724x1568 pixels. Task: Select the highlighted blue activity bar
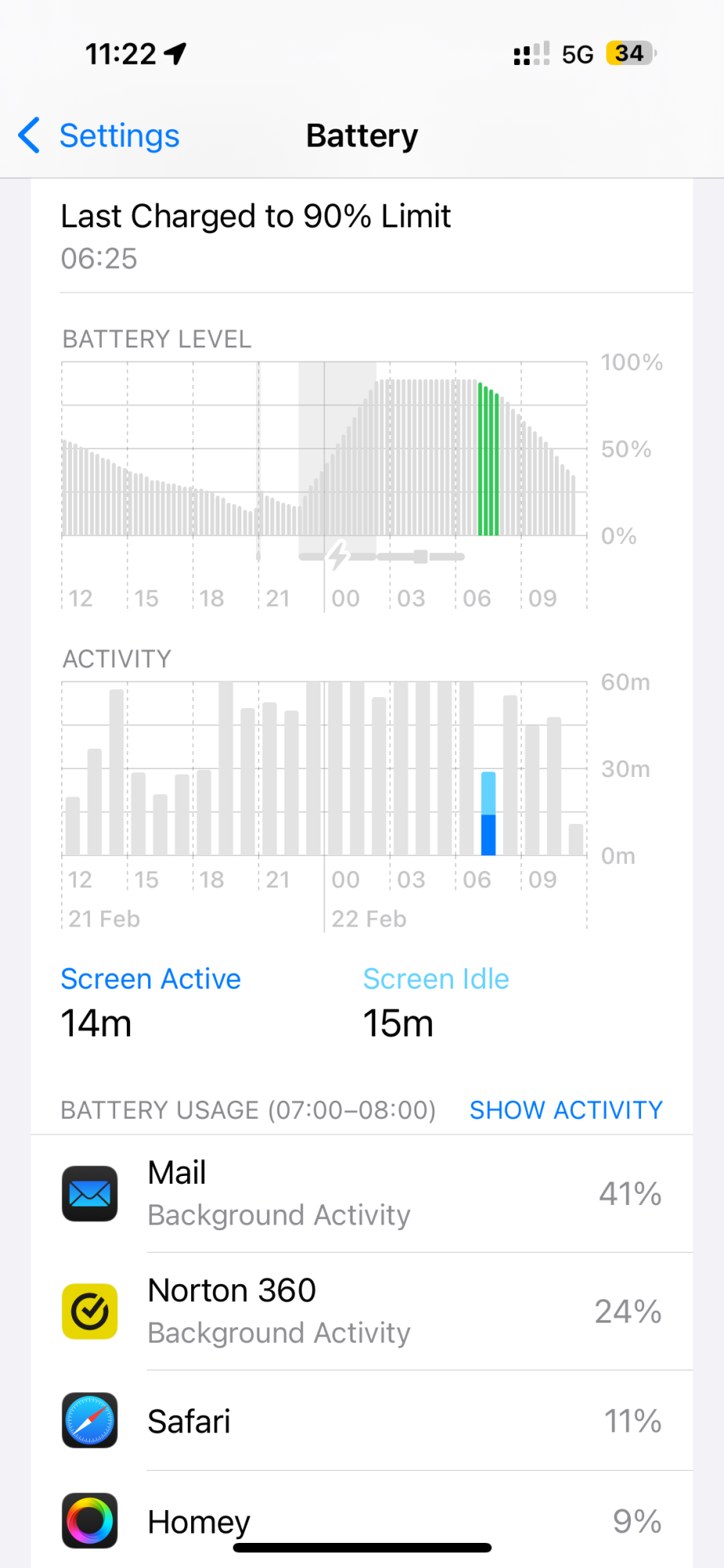pos(488,814)
